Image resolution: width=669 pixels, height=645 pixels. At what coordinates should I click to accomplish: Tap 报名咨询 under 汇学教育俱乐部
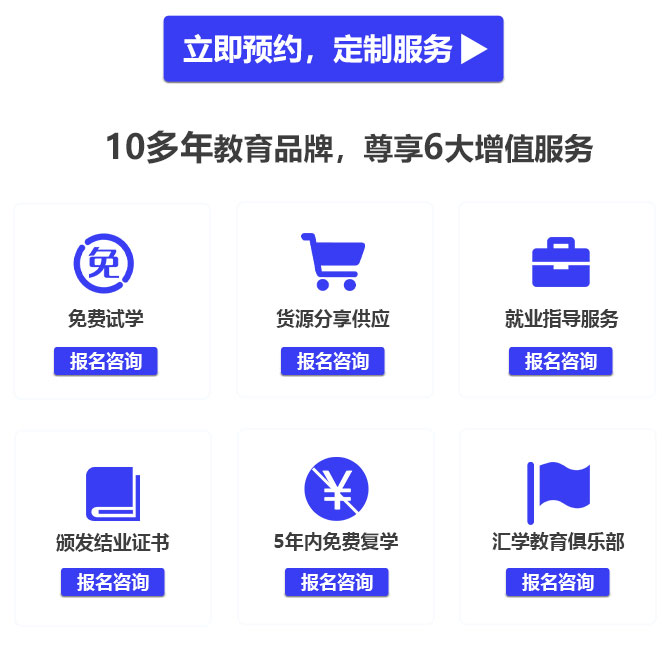coord(558,582)
